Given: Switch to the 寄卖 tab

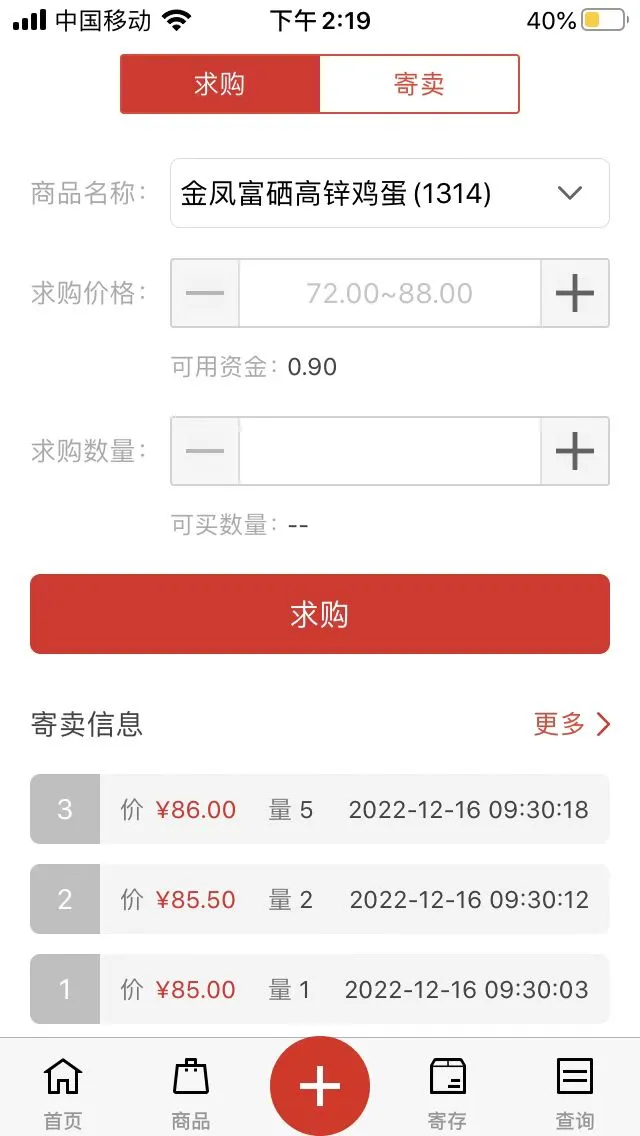Looking at the screenshot, I should 419,84.
